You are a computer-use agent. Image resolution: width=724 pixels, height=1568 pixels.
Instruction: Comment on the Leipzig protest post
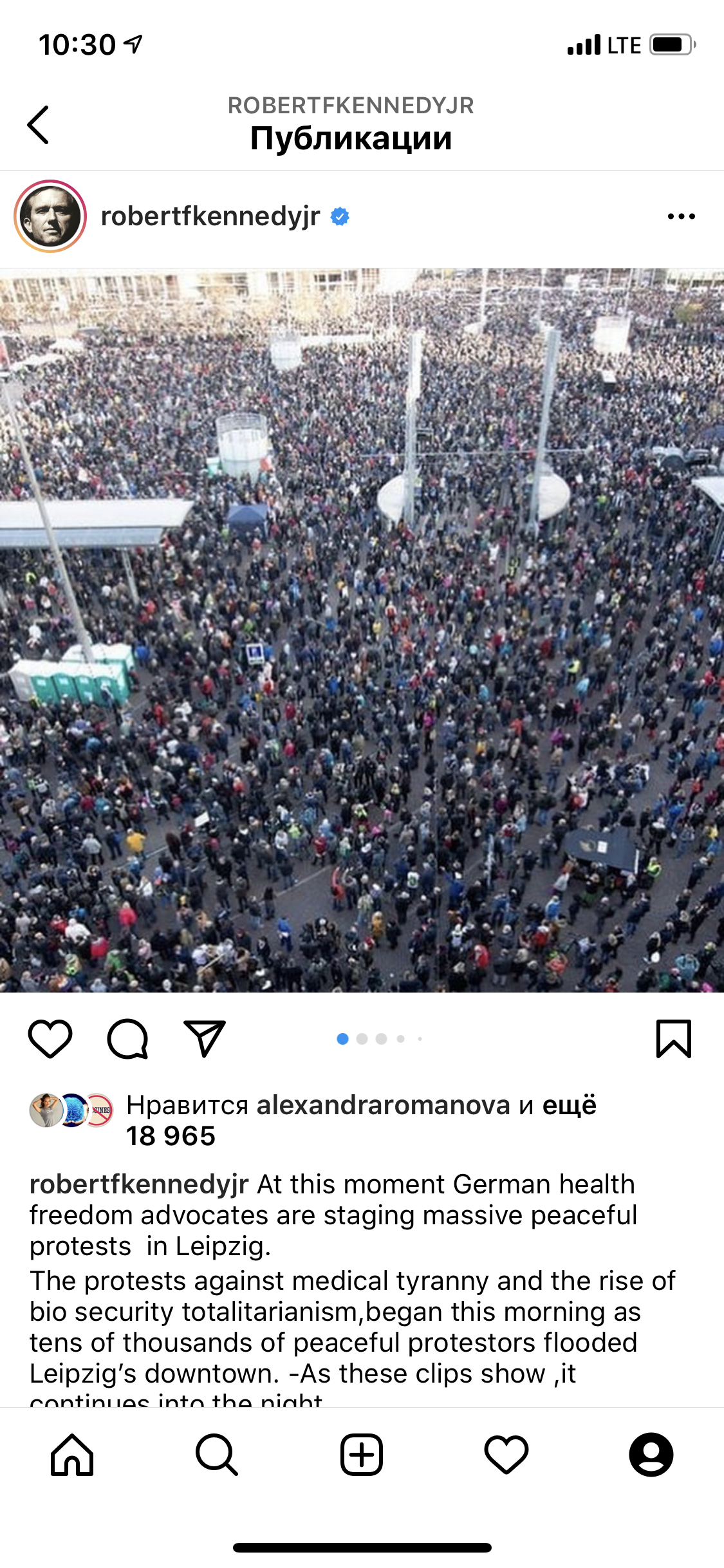(127, 1039)
